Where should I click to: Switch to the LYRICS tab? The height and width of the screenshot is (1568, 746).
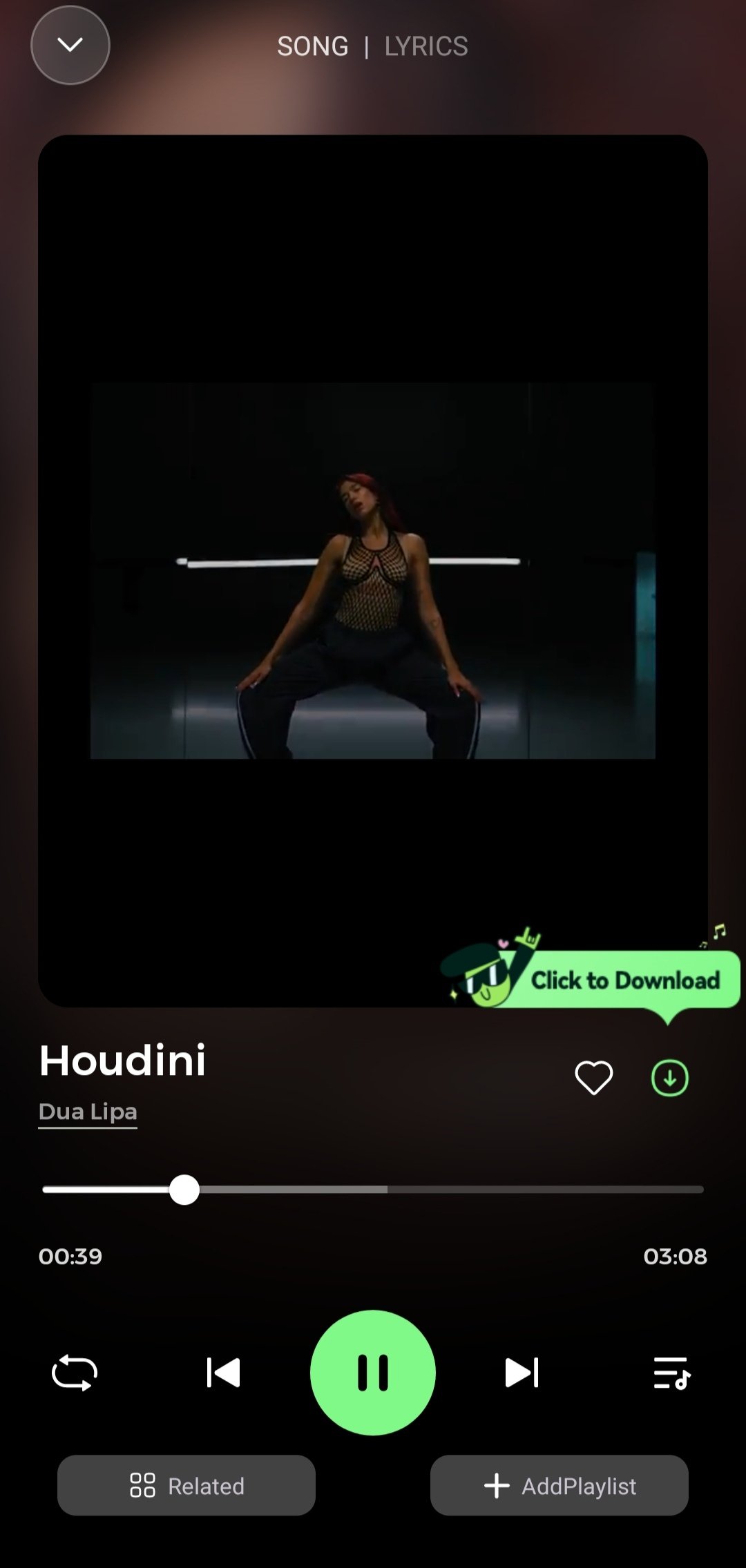(425, 46)
